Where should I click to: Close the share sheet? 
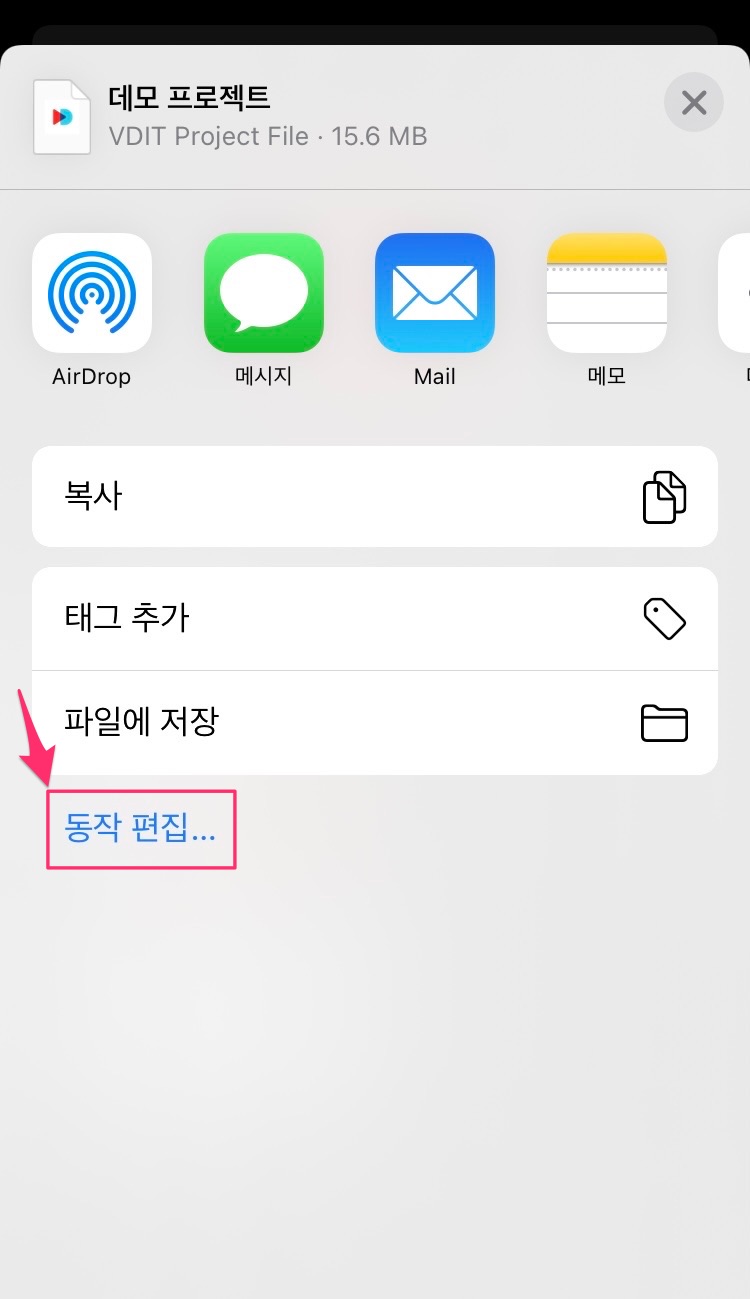click(x=693, y=102)
